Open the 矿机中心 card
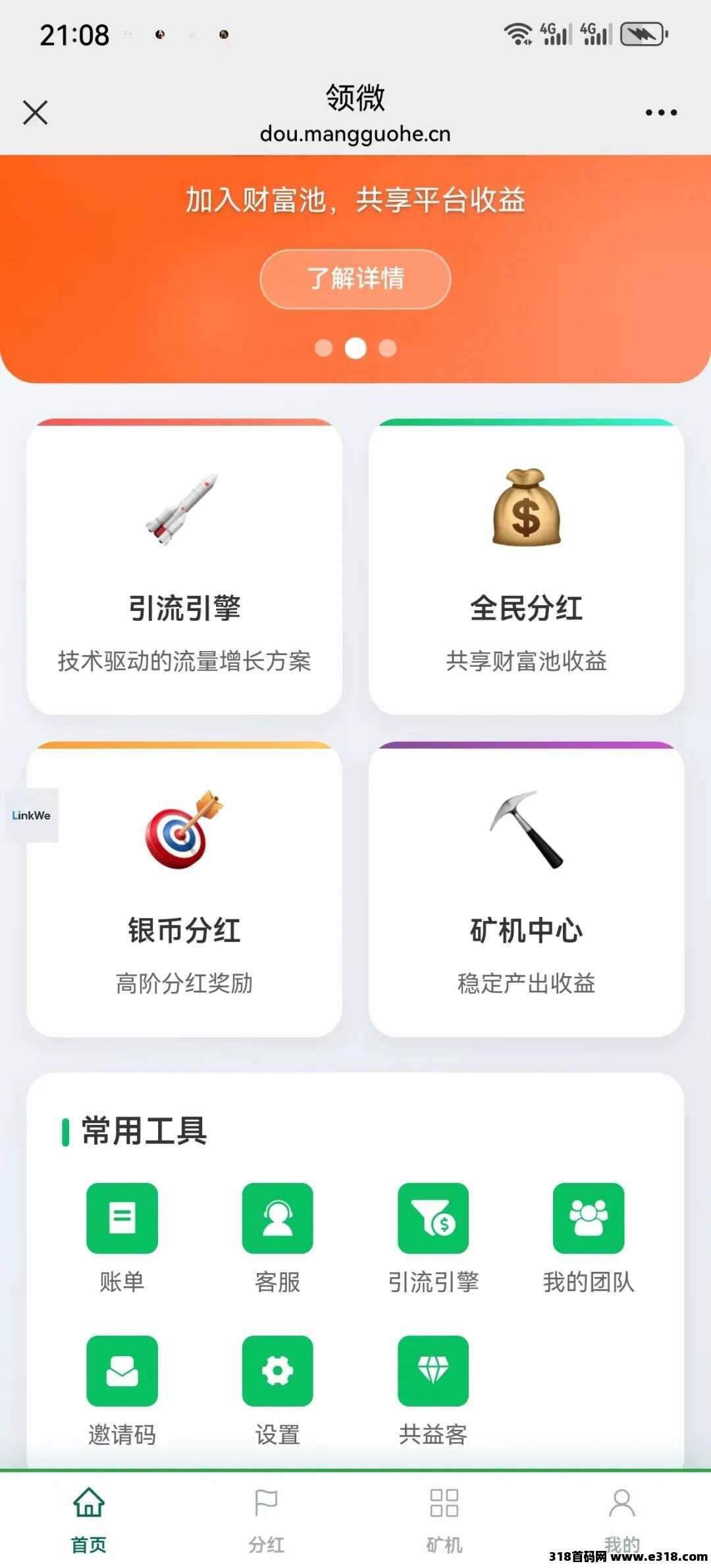The height and width of the screenshot is (1568, 711). (526, 890)
